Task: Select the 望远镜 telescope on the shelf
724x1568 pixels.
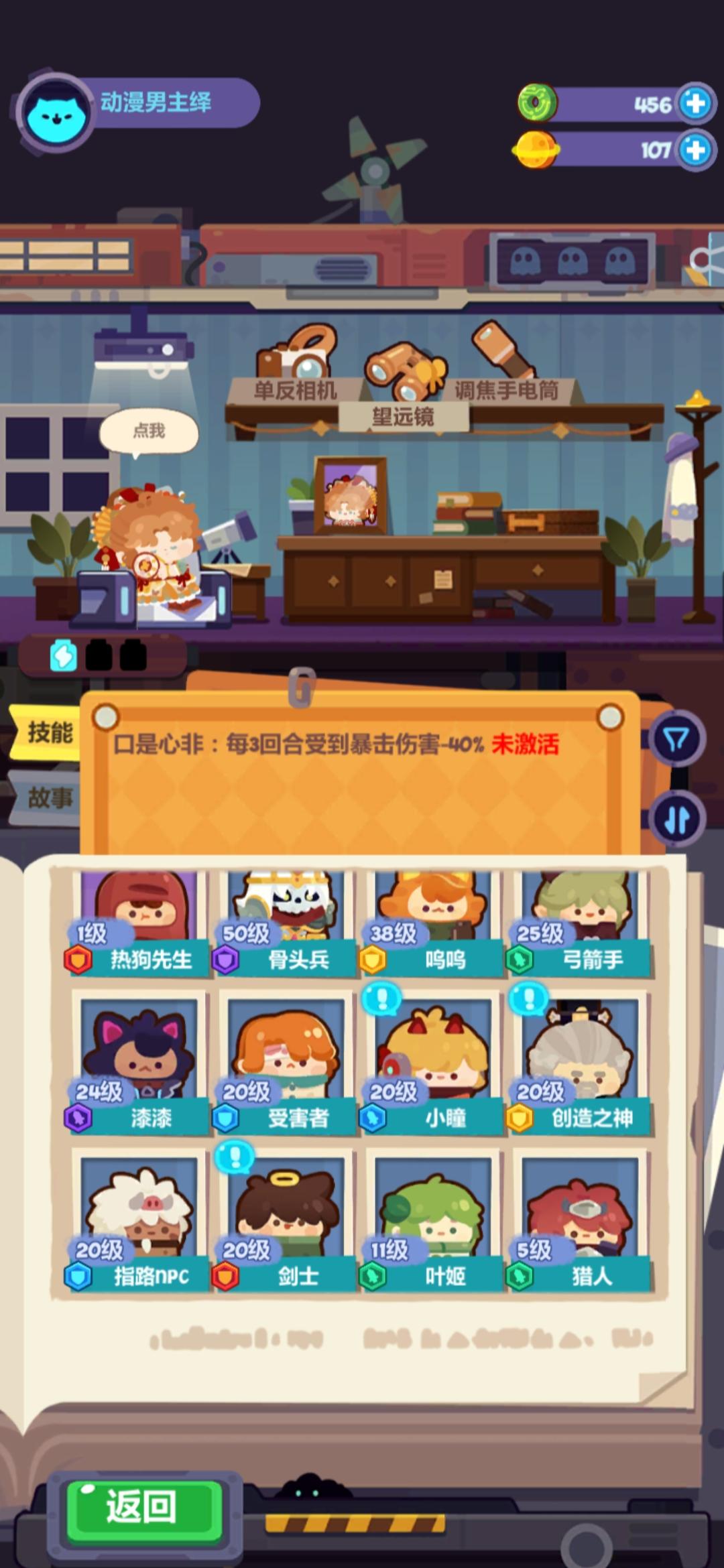Action: click(x=402, y=372)
